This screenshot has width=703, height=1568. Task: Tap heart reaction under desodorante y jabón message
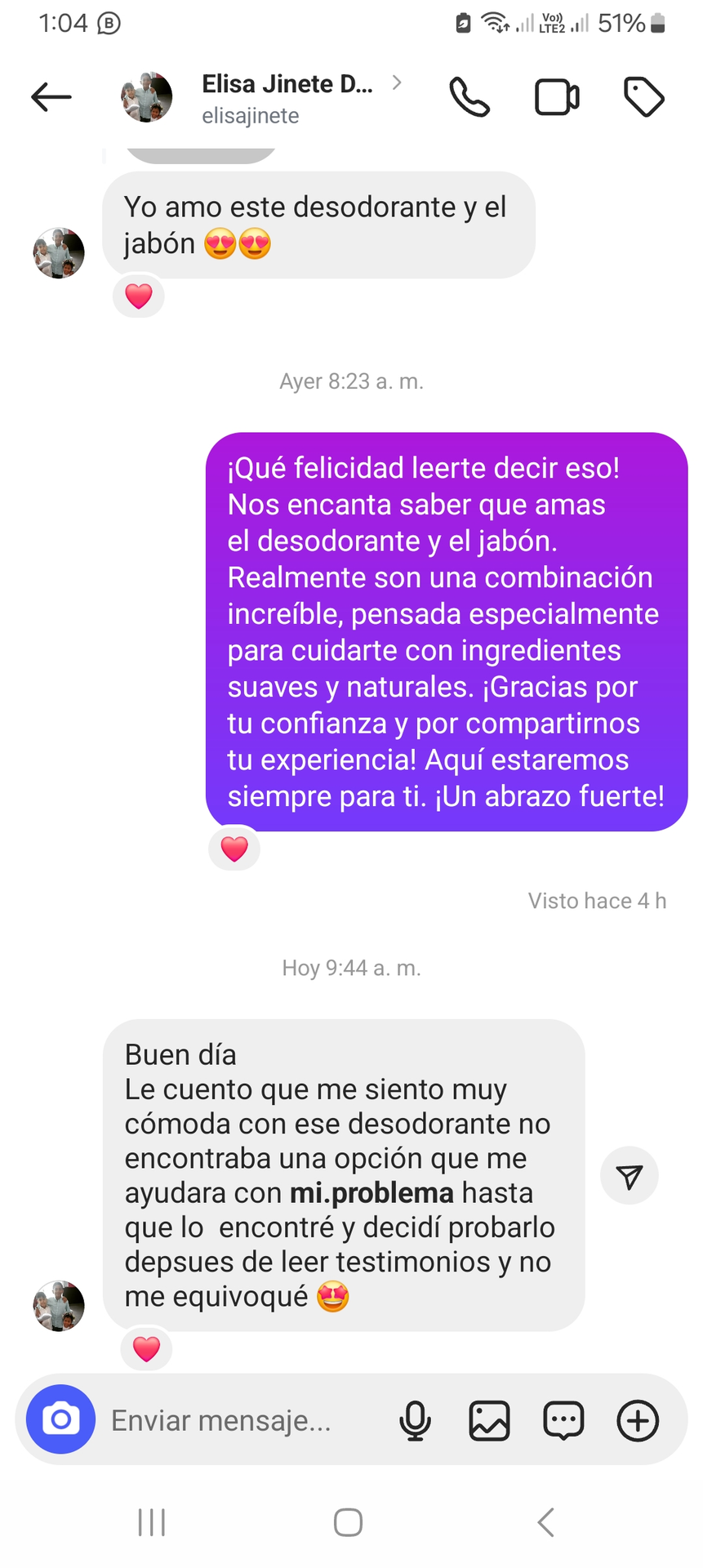(x=139, y=296)
